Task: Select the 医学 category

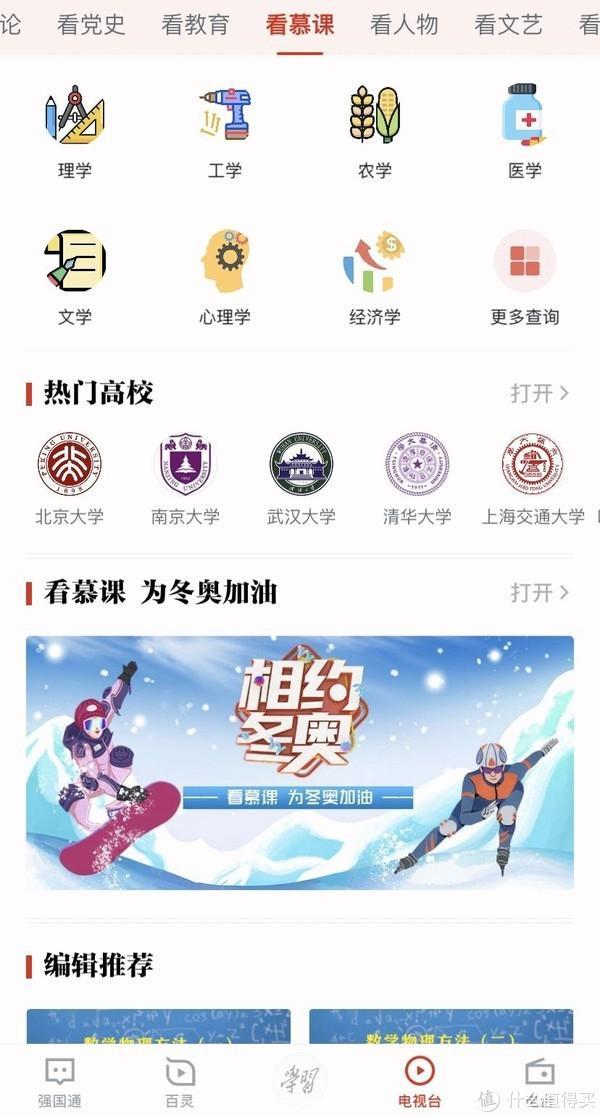Action: (525, 133)
